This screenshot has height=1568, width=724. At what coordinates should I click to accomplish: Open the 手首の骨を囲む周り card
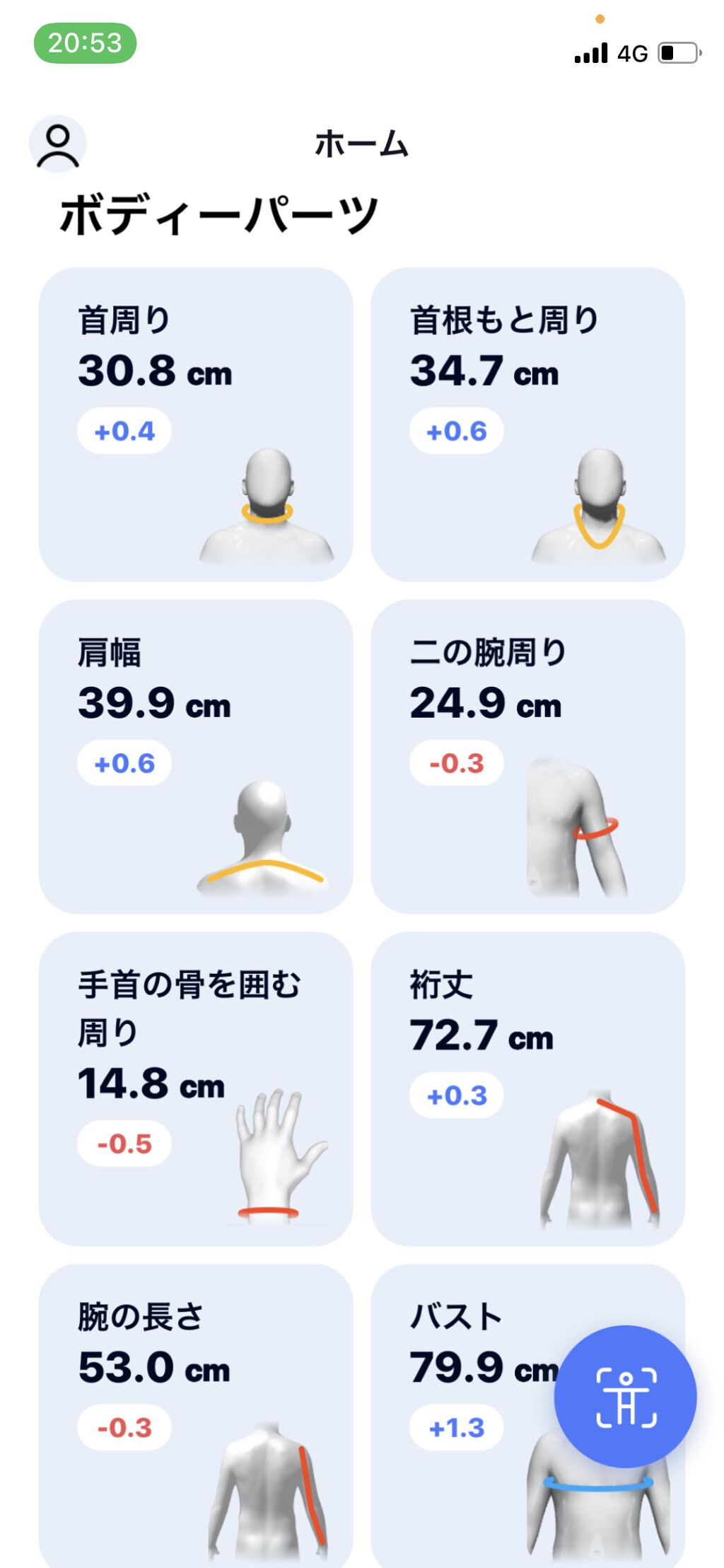click(x=195, y=1089)
